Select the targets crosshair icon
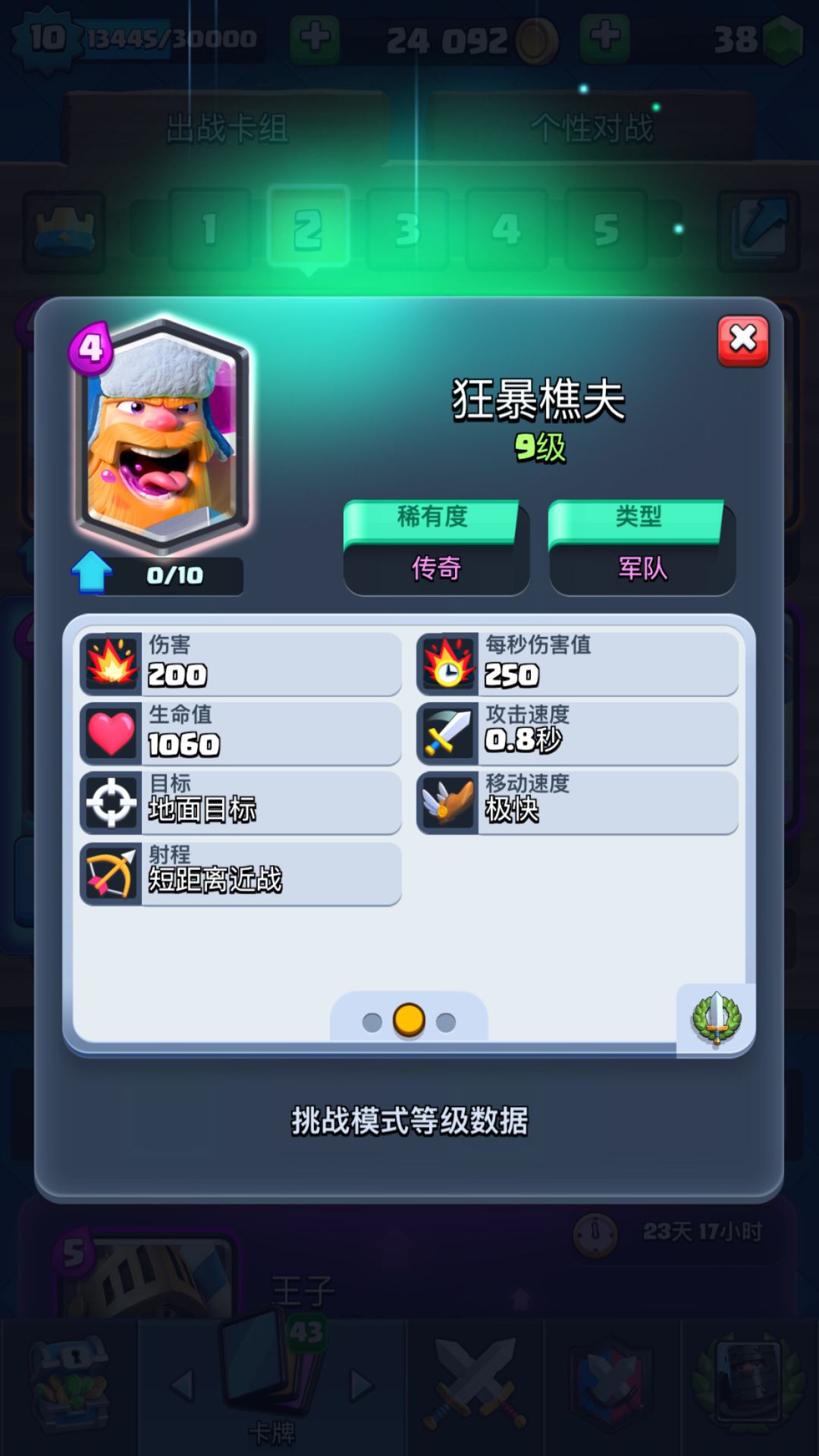Viewport: 819px width, 1456px height. pyautogui.click(x=111, y=802)
